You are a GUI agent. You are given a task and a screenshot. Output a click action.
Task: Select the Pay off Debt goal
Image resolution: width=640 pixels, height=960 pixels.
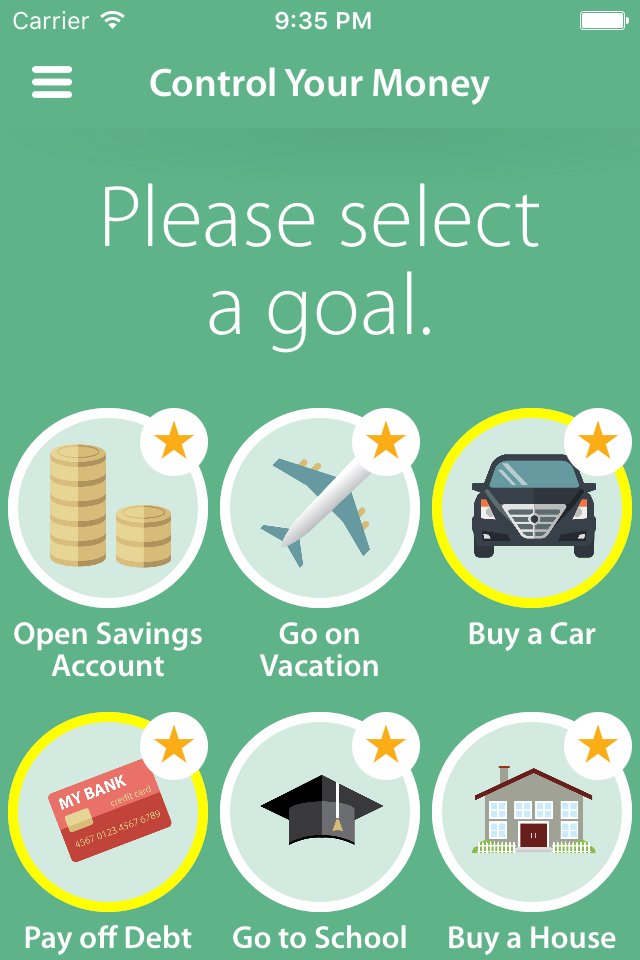coord(108,811)
